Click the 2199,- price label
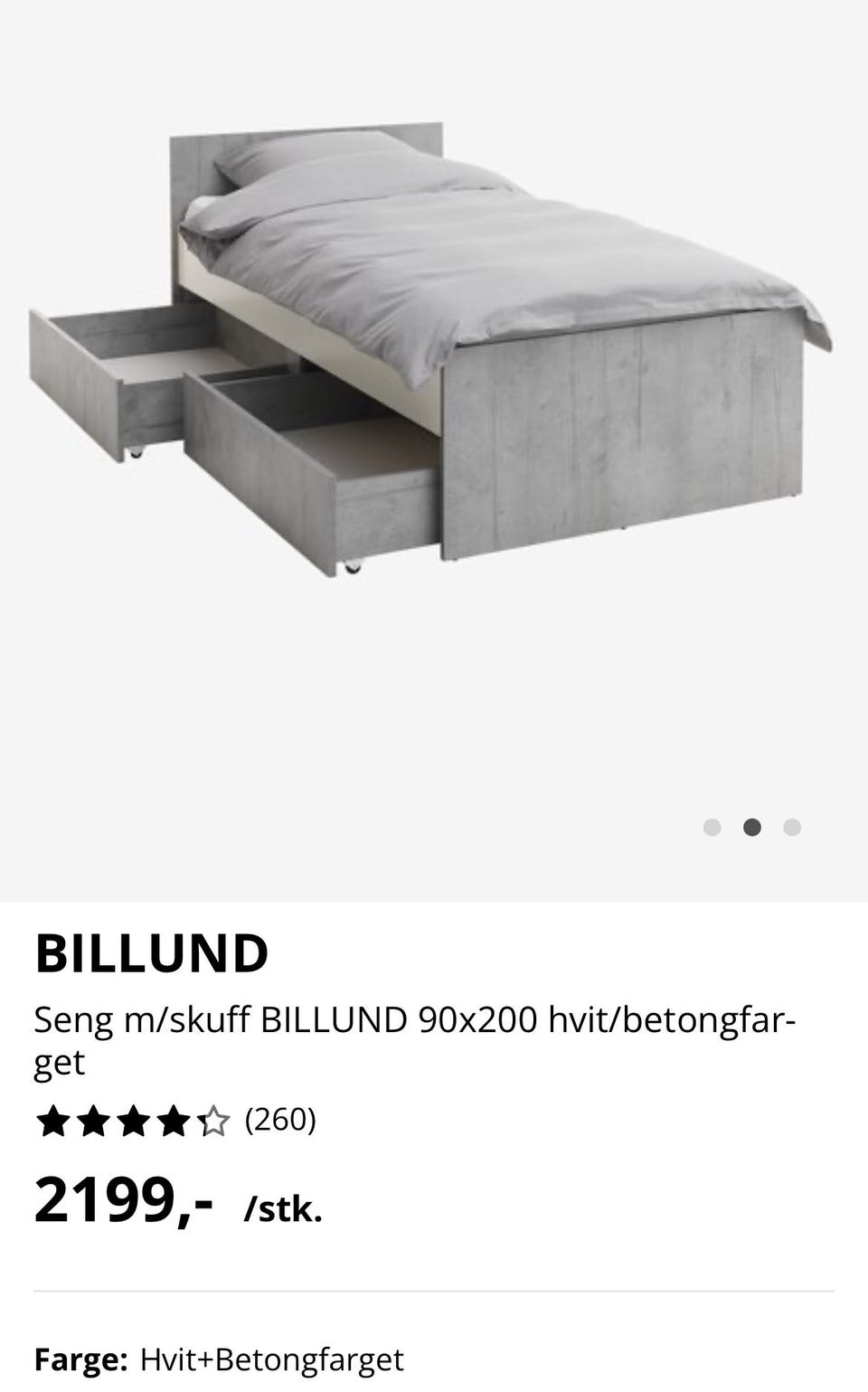 point(125,1202)
